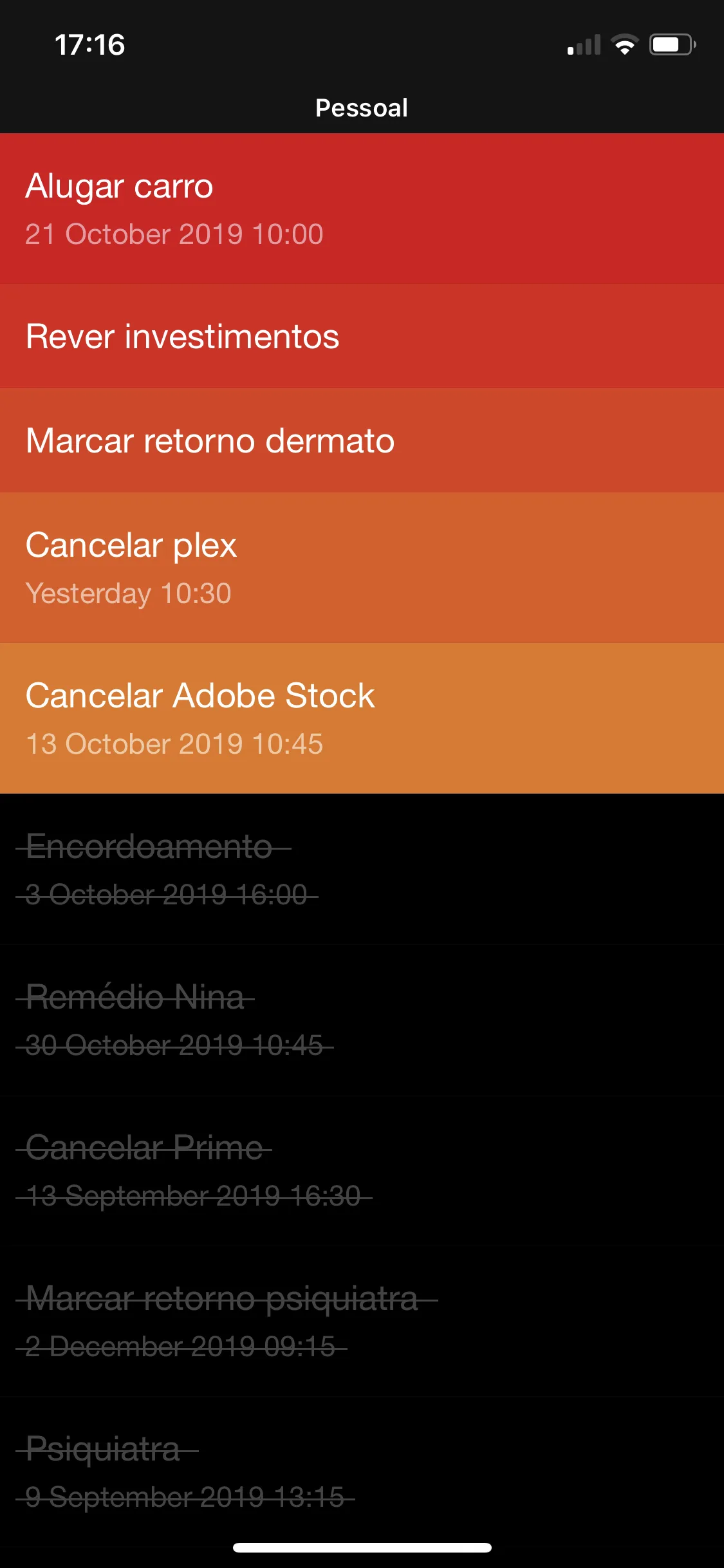
Task: Tap the Marcar retorno dermato task
Action: (362, 440)
